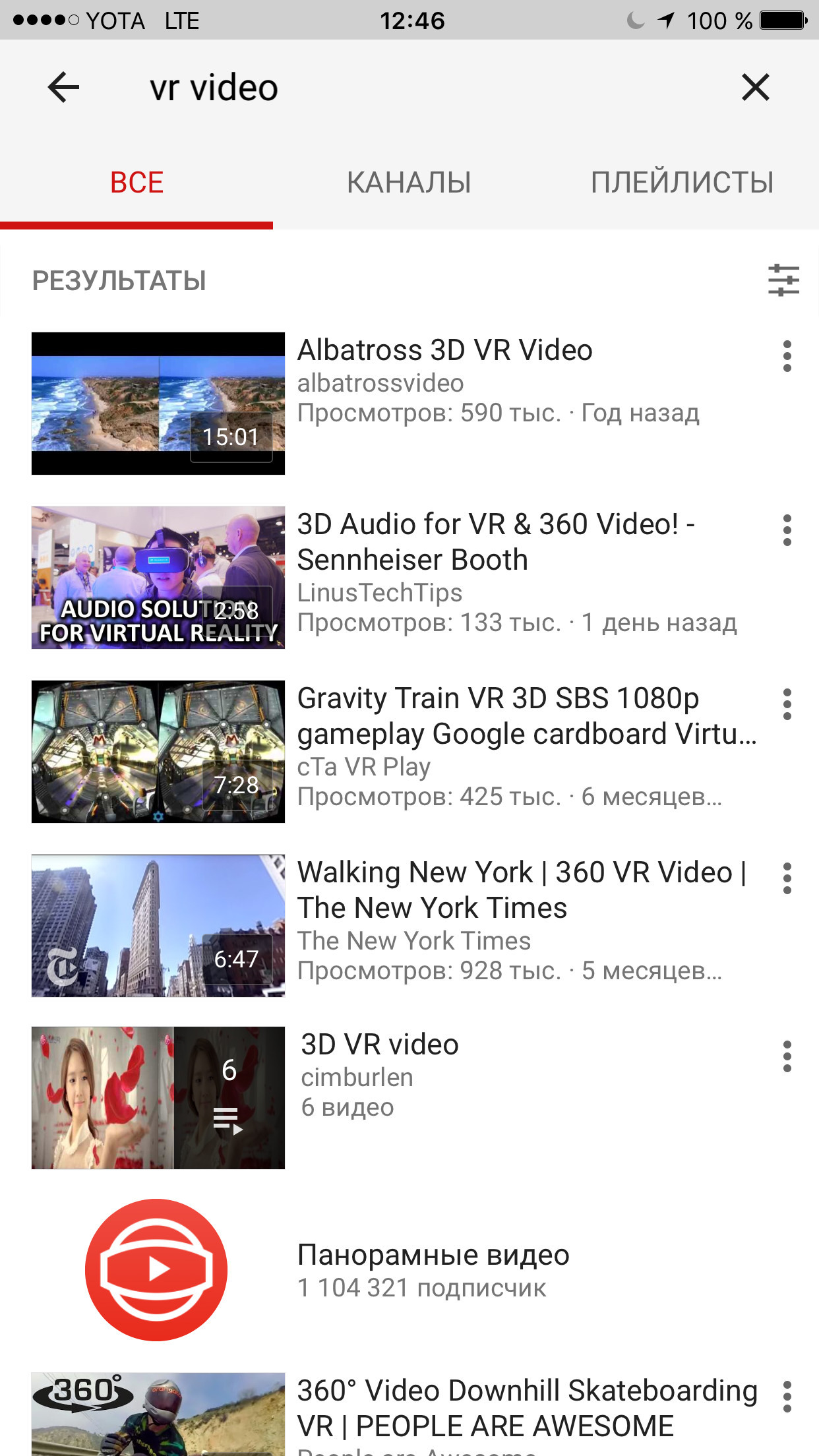Play 360° Video Downhill Skateboarding VR

click(158, 1414)
